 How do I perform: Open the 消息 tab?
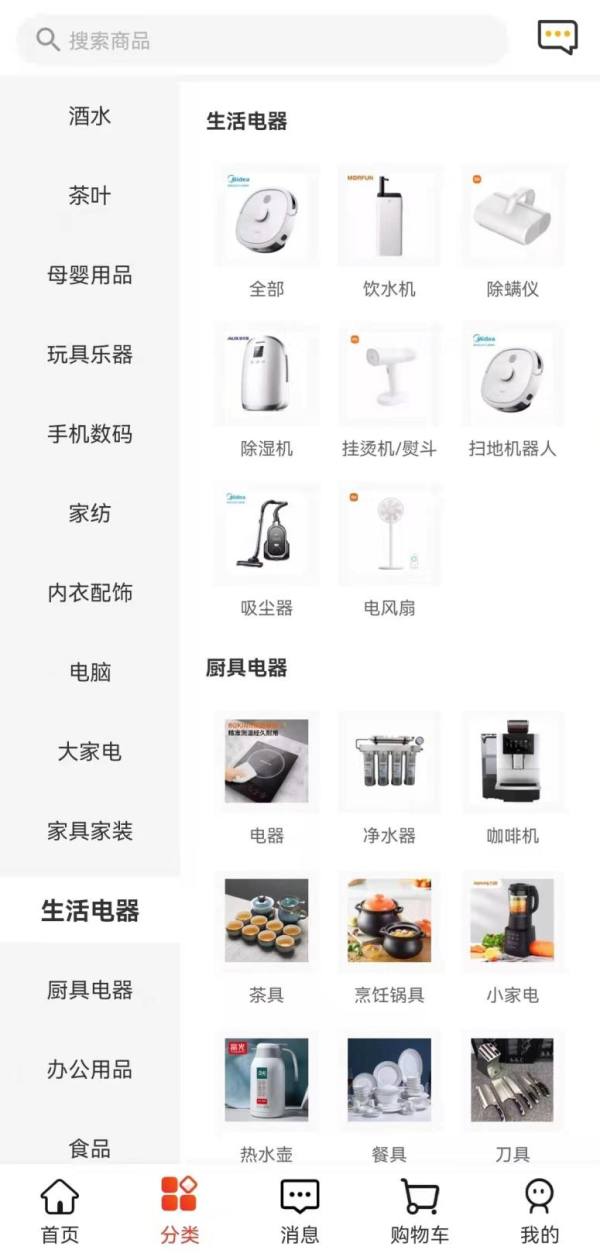click(x=300, y=1210)
